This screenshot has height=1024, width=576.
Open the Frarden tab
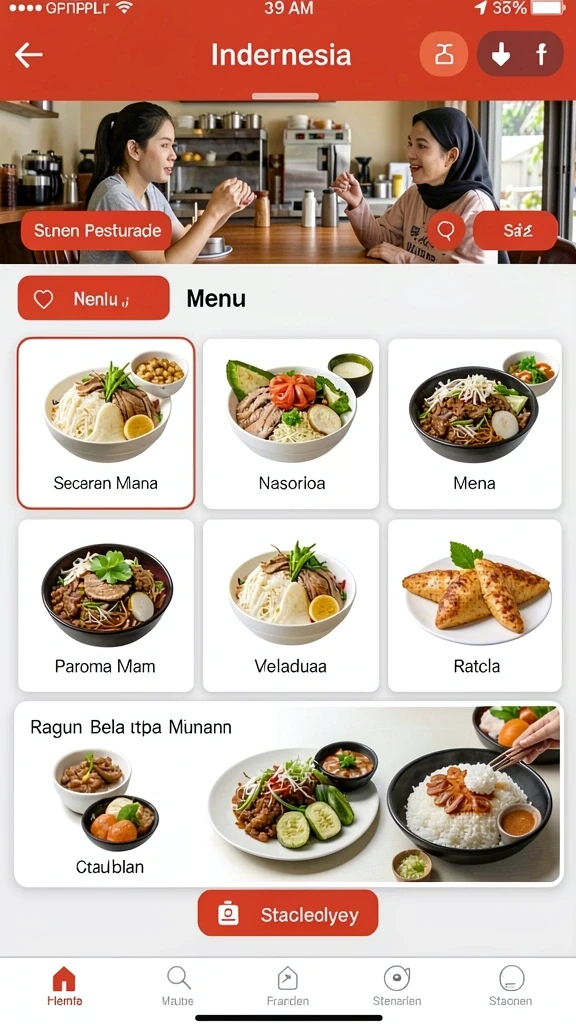coord(287,985)
